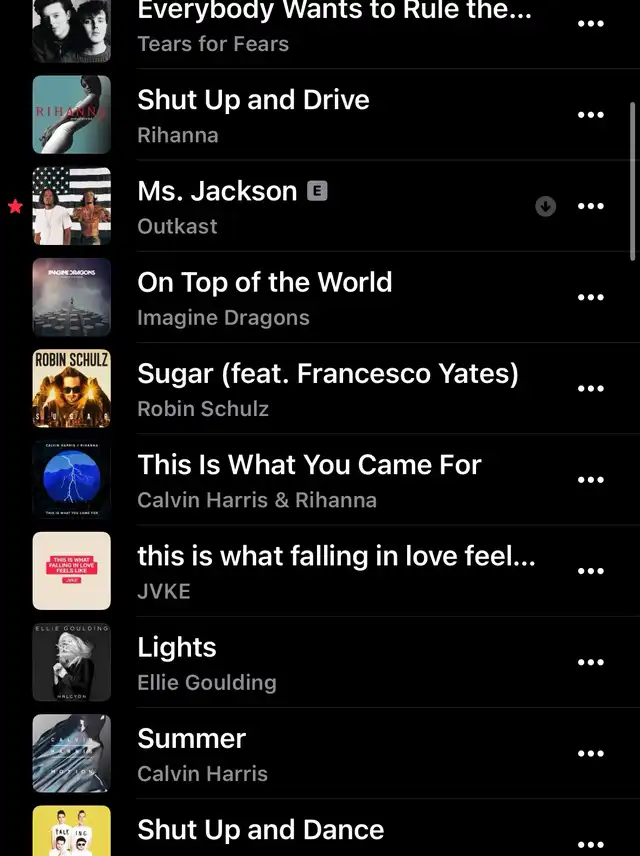Image resolution: width=640 pixels, height=856 pixels.
Task: Show options for On Top of the World
Action: [591, 298]
